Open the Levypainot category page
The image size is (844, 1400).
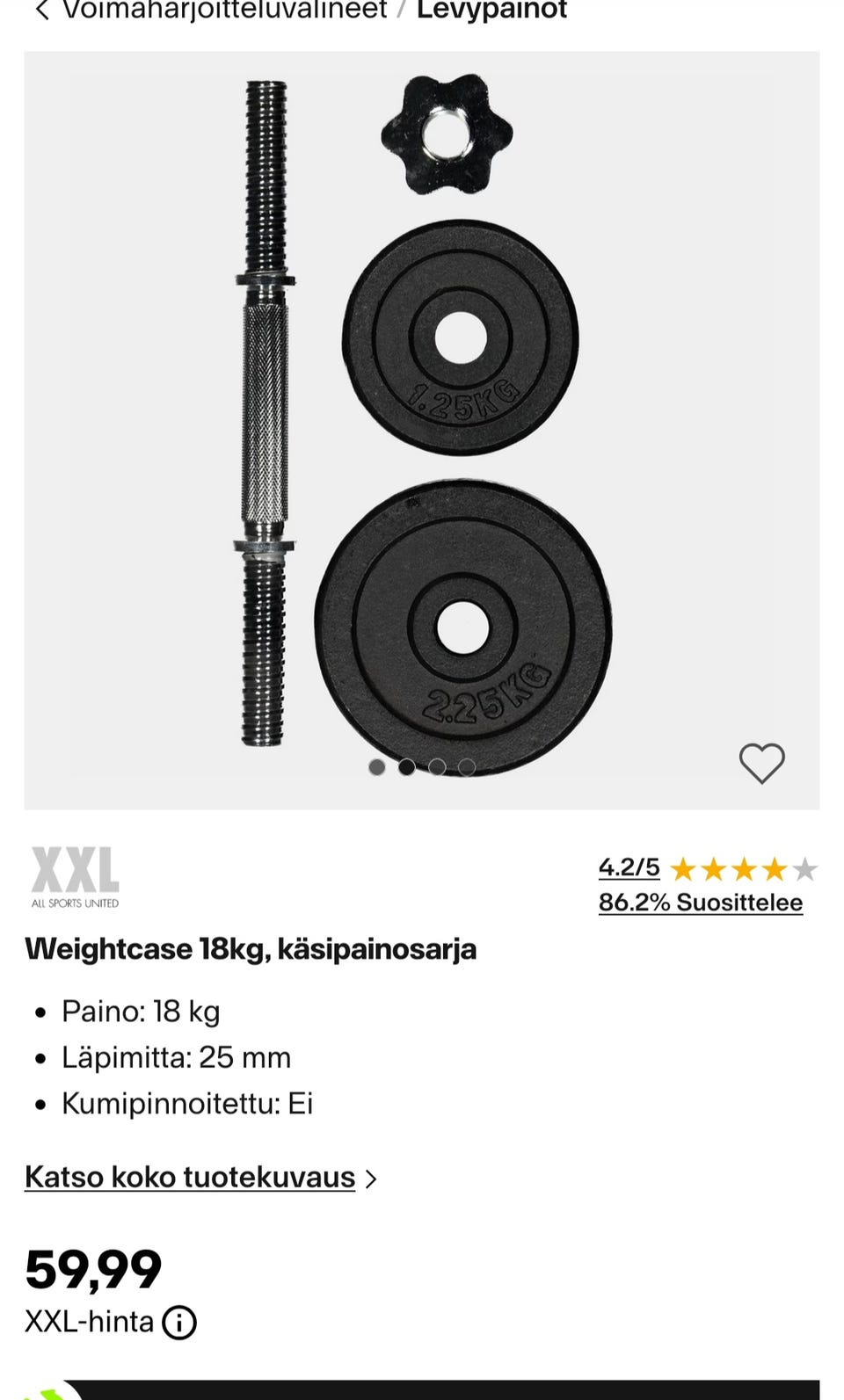(491, 9)
